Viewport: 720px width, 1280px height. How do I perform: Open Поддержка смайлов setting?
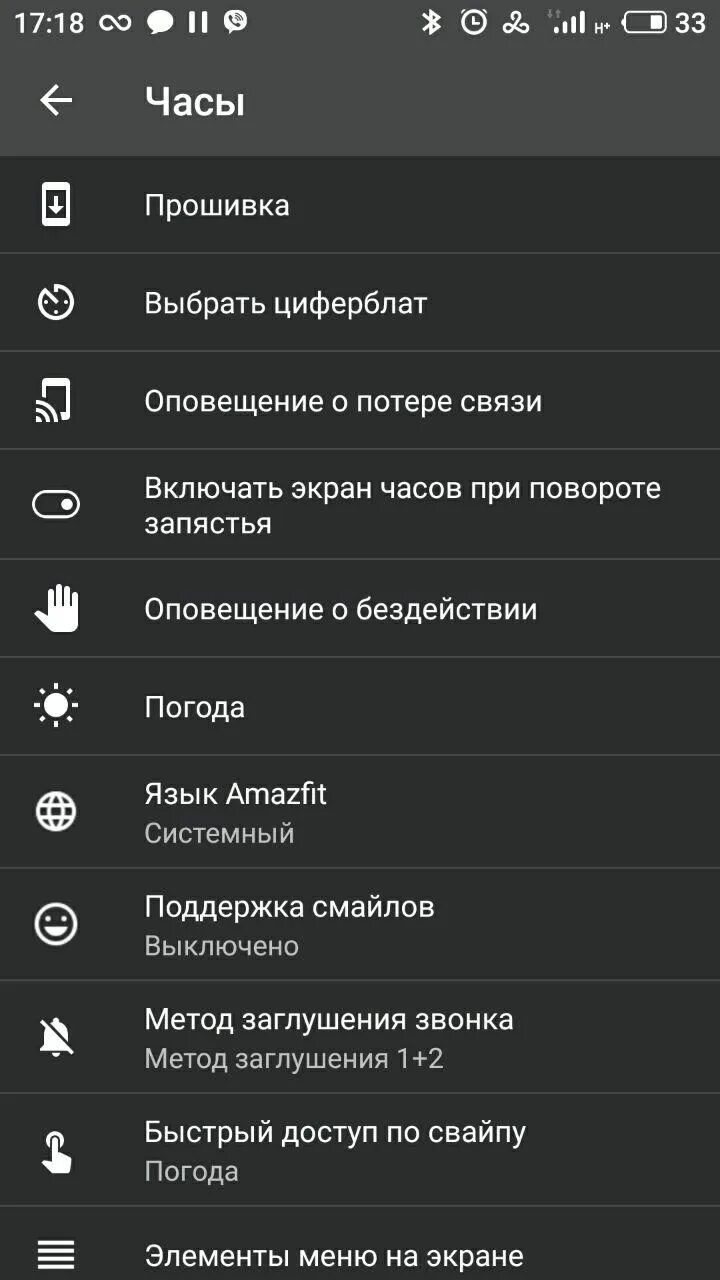pyautogui.click(x=360, y=925)
